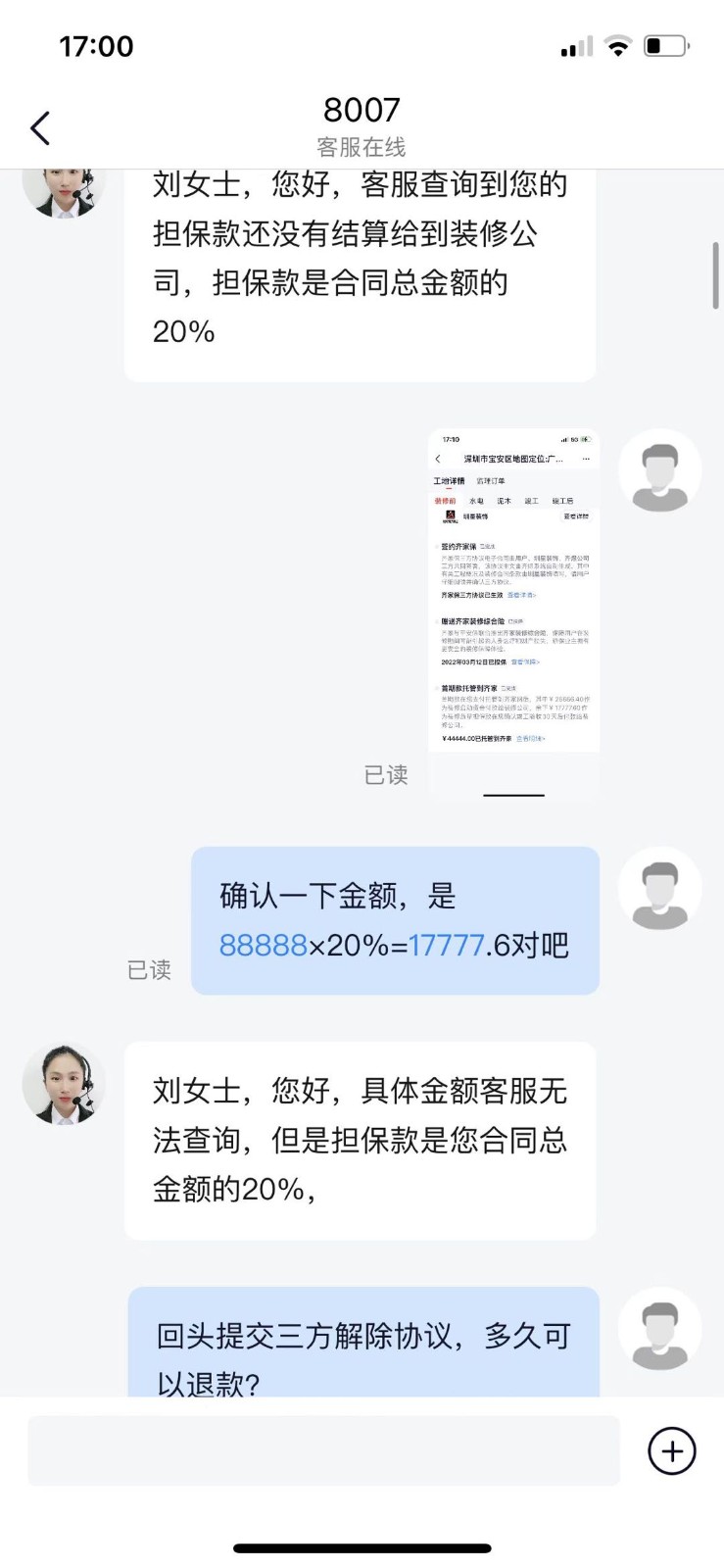Image resolution: width=724 pixels, height=1568 pixels.
Task: Tap the message input field
Action: click(x=323, y=1450)
